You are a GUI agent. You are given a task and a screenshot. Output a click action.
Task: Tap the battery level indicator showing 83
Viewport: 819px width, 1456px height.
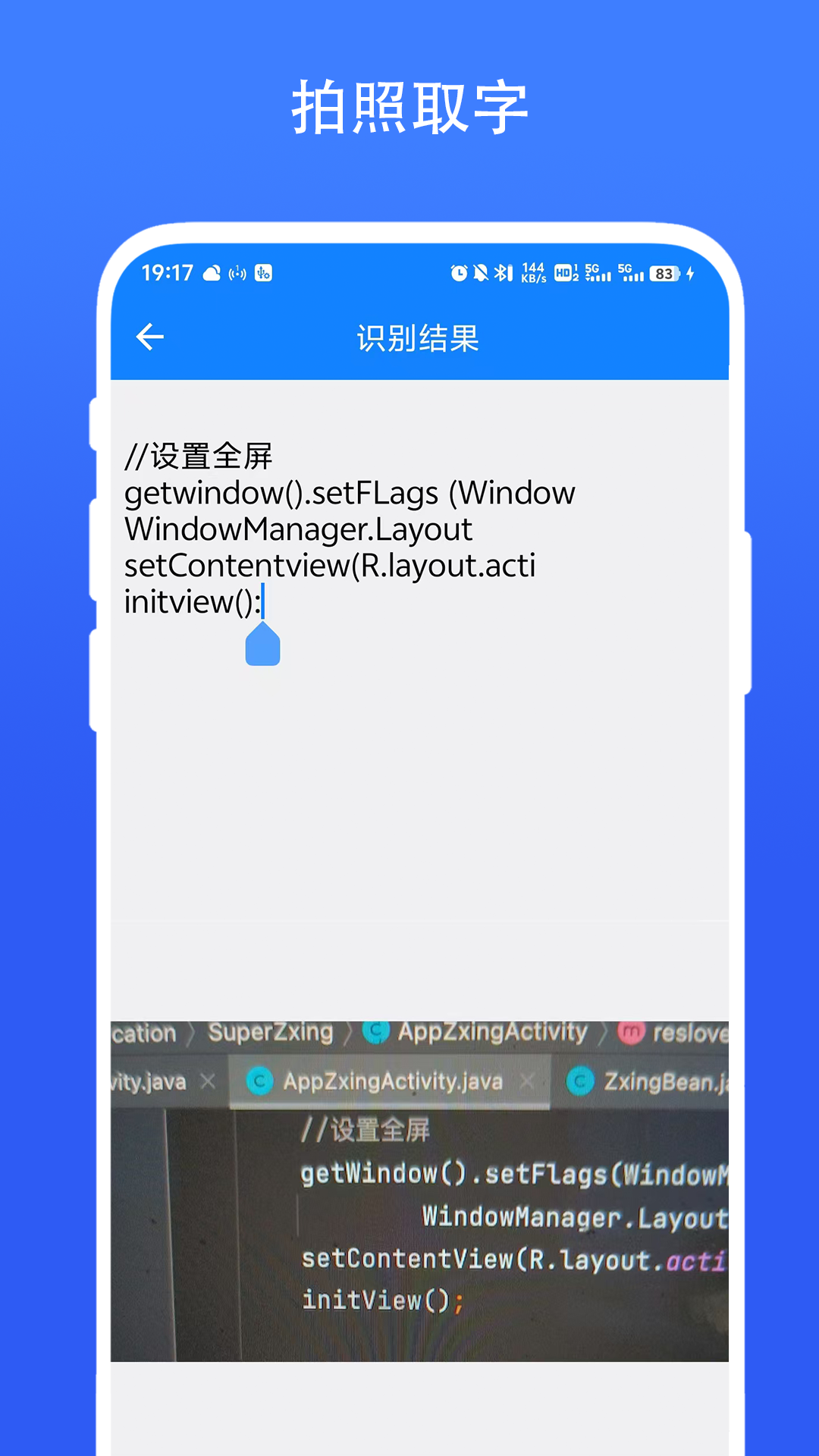(x=664, y=274)
